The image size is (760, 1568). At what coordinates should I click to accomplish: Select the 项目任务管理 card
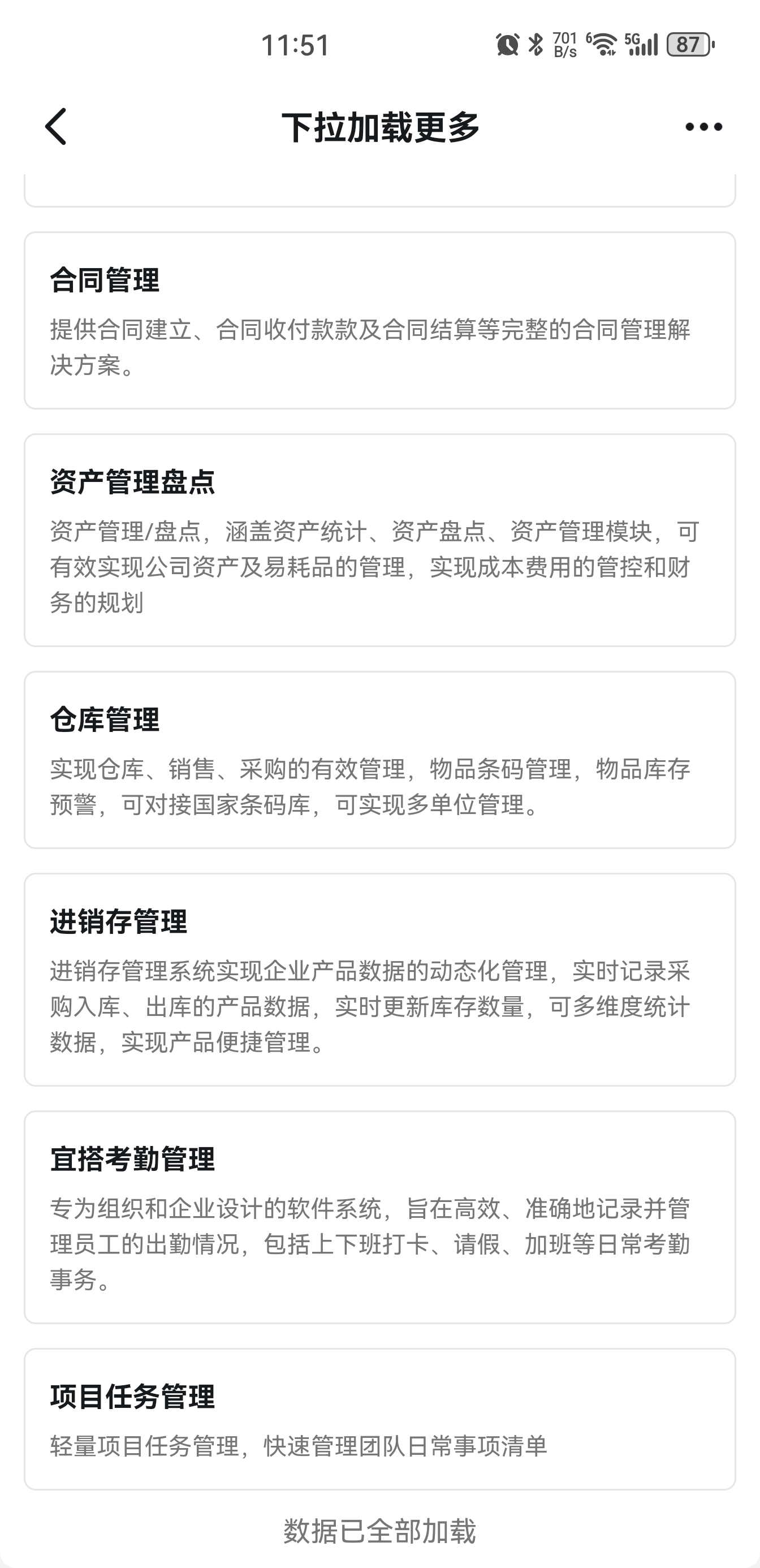(379, 1418)
